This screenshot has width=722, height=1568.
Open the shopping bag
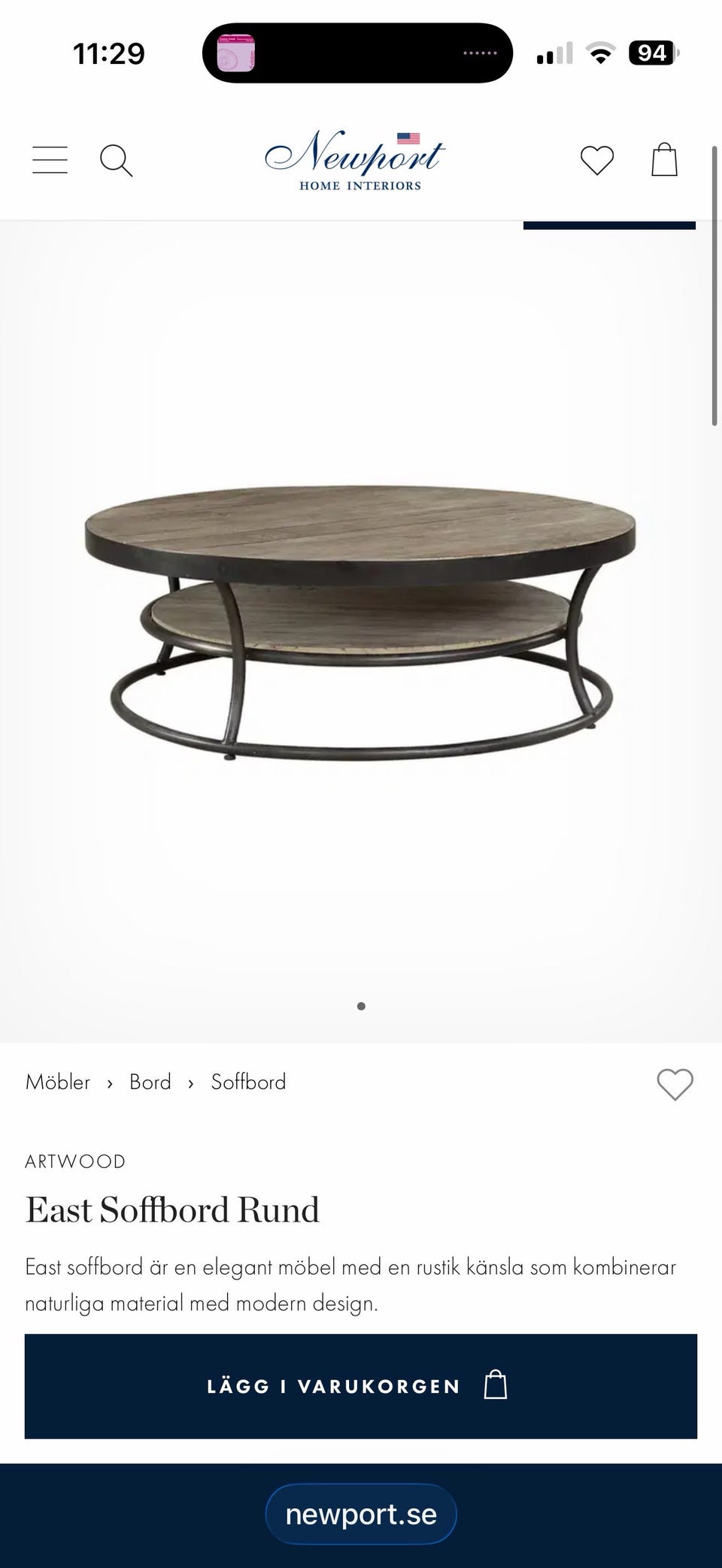(x=664, y=159)
